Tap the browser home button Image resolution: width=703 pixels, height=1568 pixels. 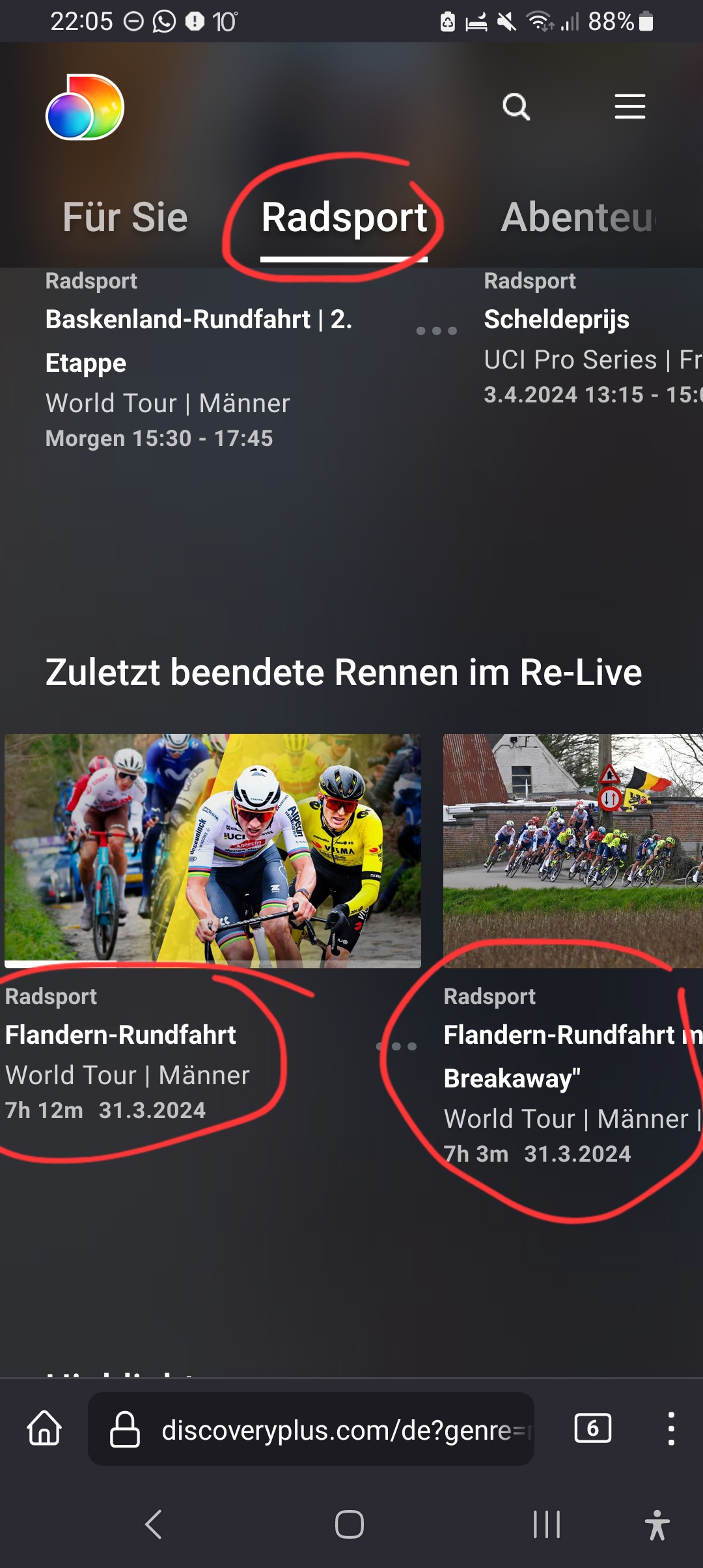point(44,1429)
